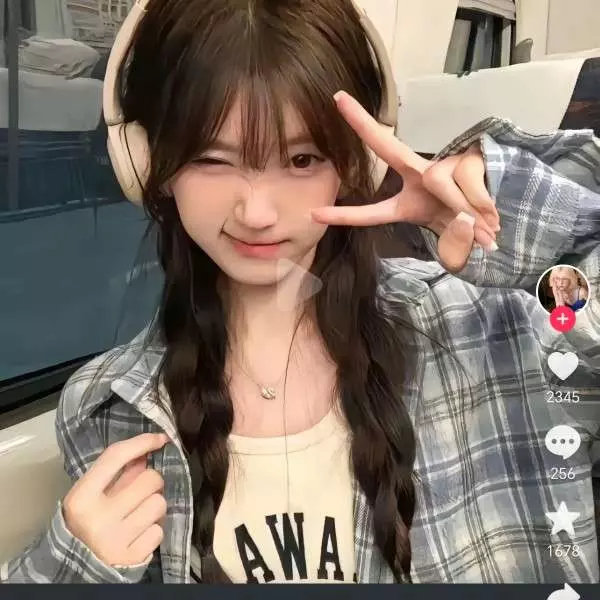The image size is (600, 600).
Task: Share this video with the arrow icon
Action: point(565,590)
